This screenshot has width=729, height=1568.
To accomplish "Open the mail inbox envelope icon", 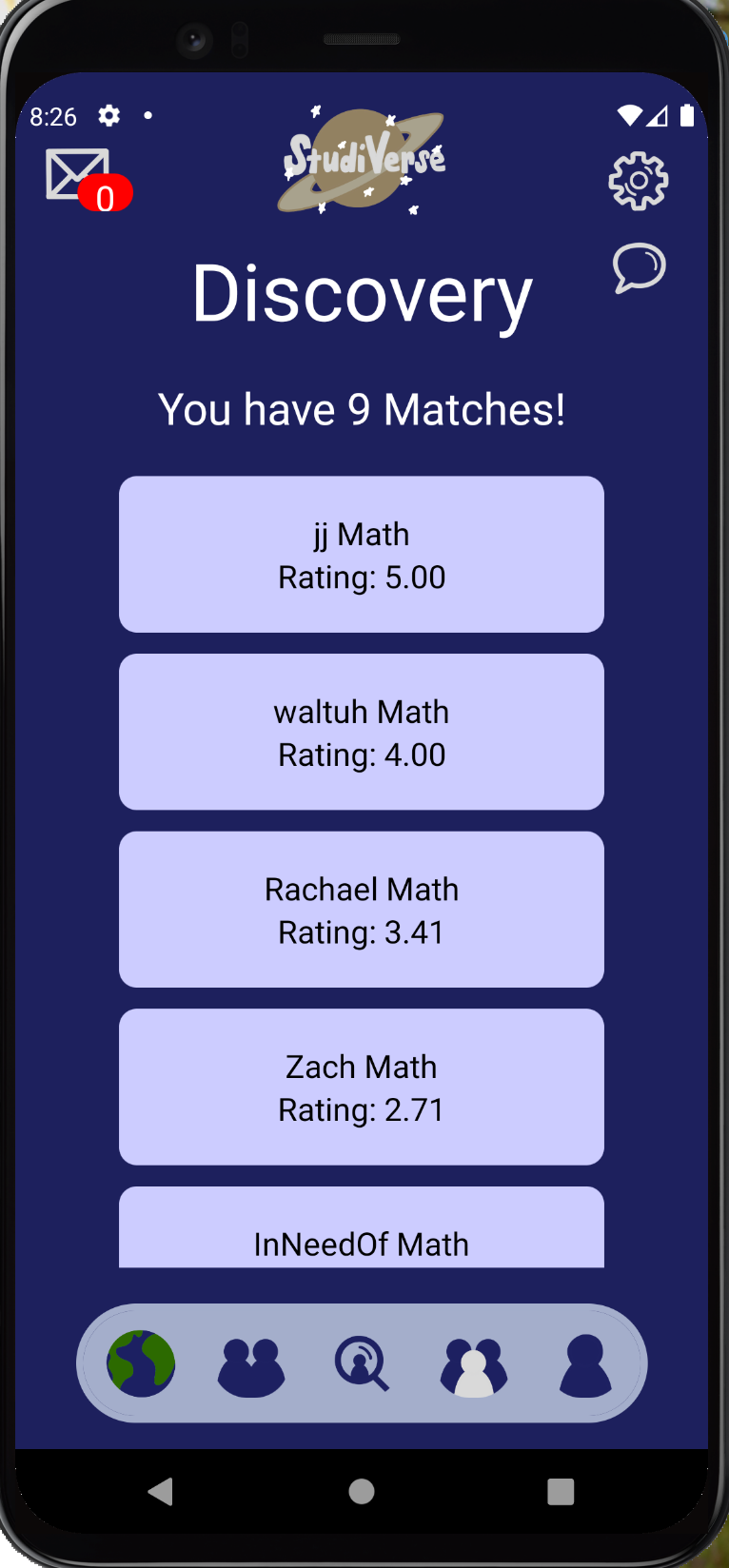I will 78,175.
